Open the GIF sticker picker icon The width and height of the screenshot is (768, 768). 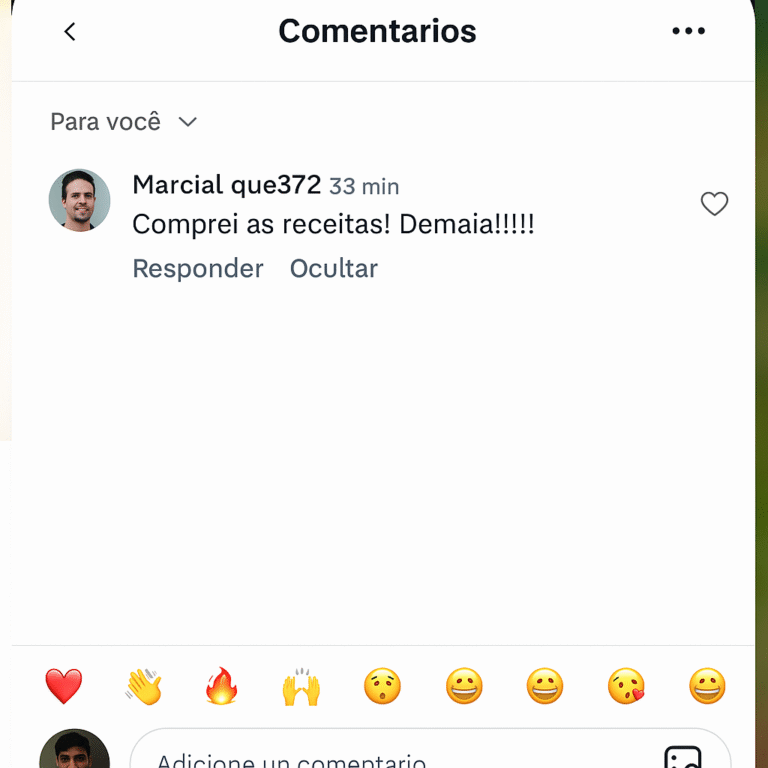[x=683, y=757]
